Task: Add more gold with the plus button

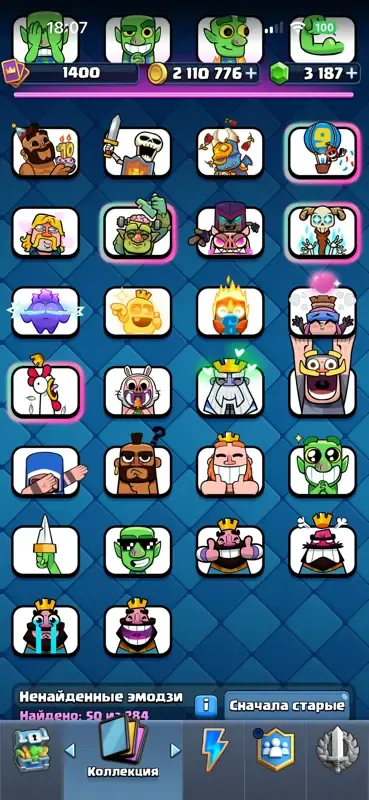Action: tap(251, 73)
